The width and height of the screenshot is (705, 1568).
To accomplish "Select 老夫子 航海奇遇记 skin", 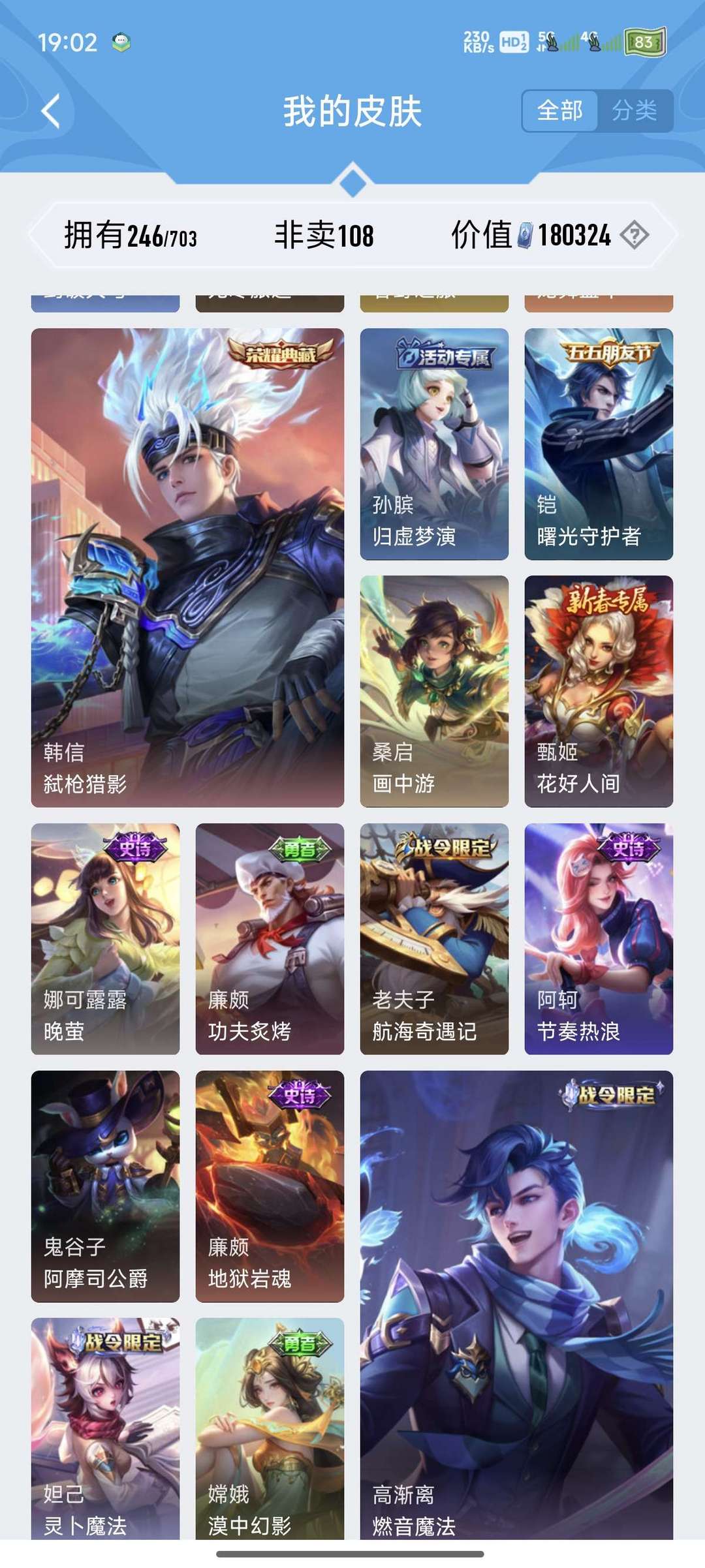I will tap(434, 938).
